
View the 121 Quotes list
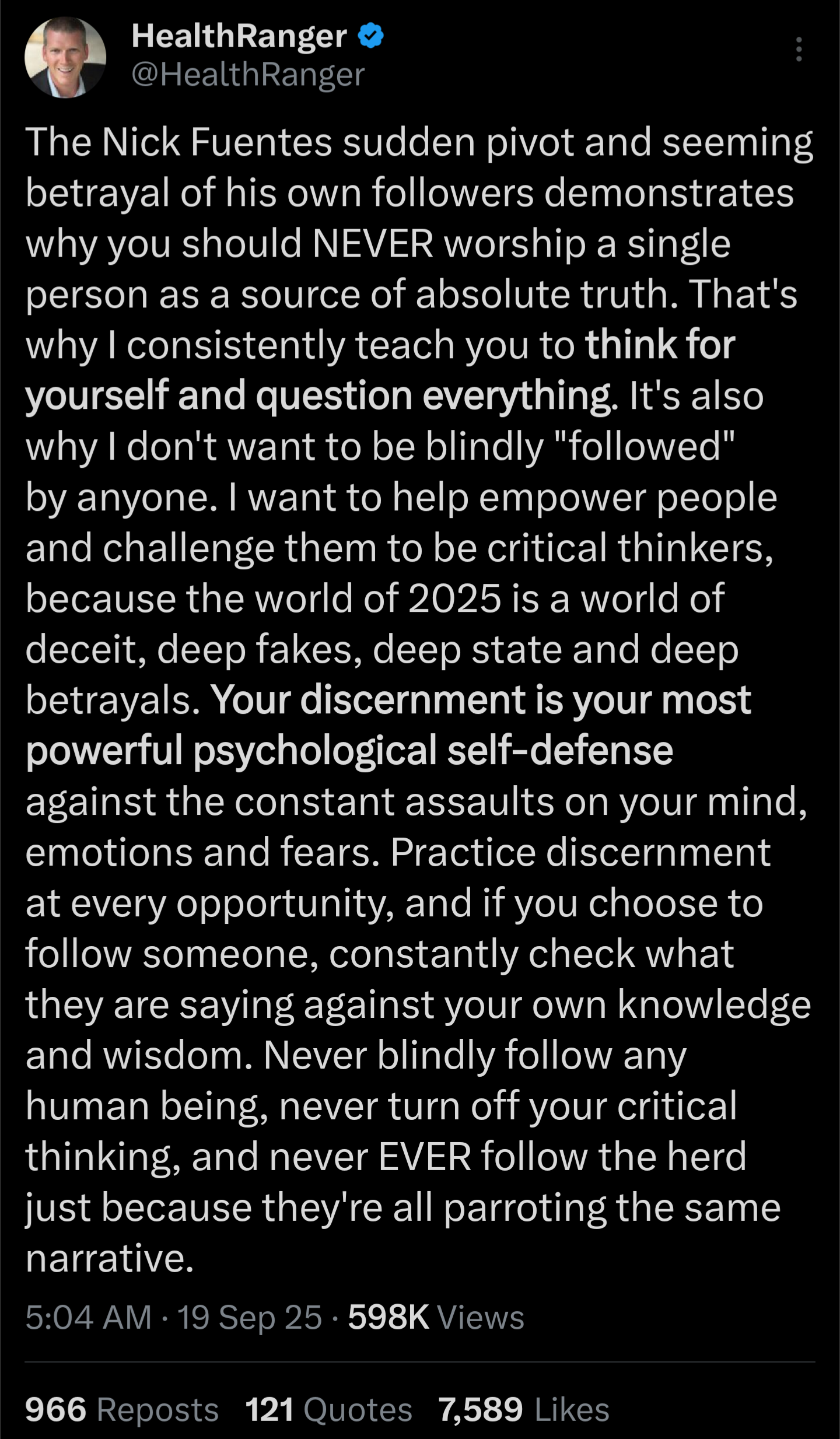[328, 1410]
